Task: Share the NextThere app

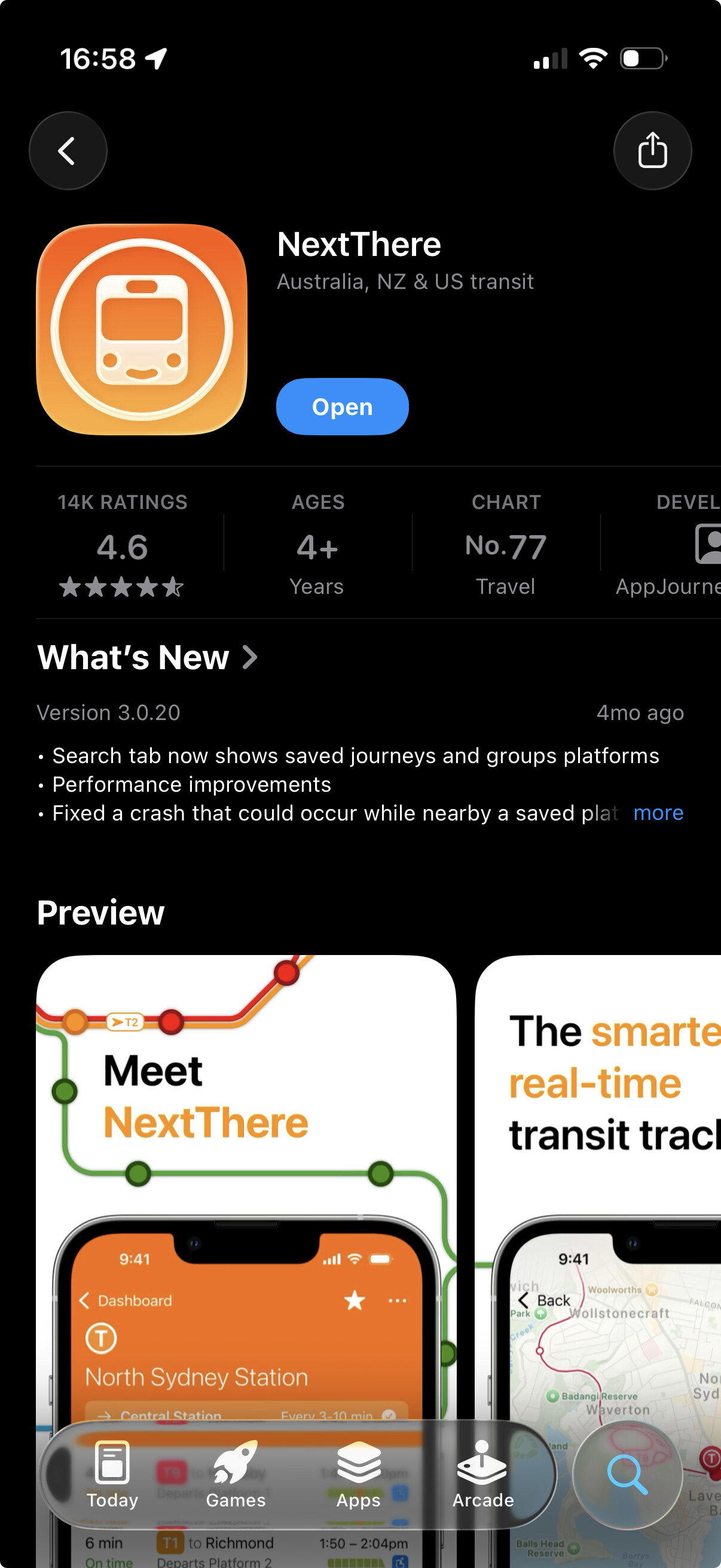Action: tap(652, 150)
